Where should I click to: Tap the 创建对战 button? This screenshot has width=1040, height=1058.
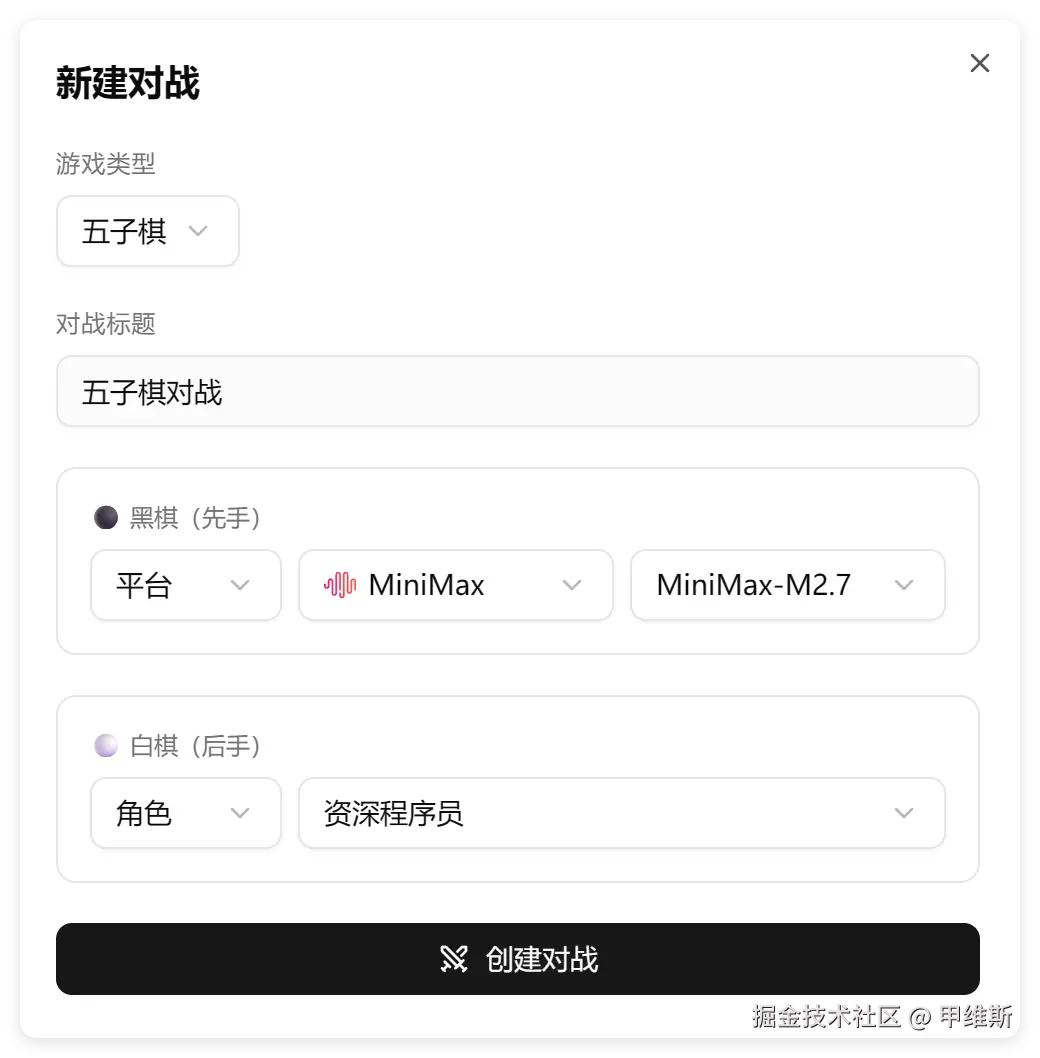tap(517, 959)
